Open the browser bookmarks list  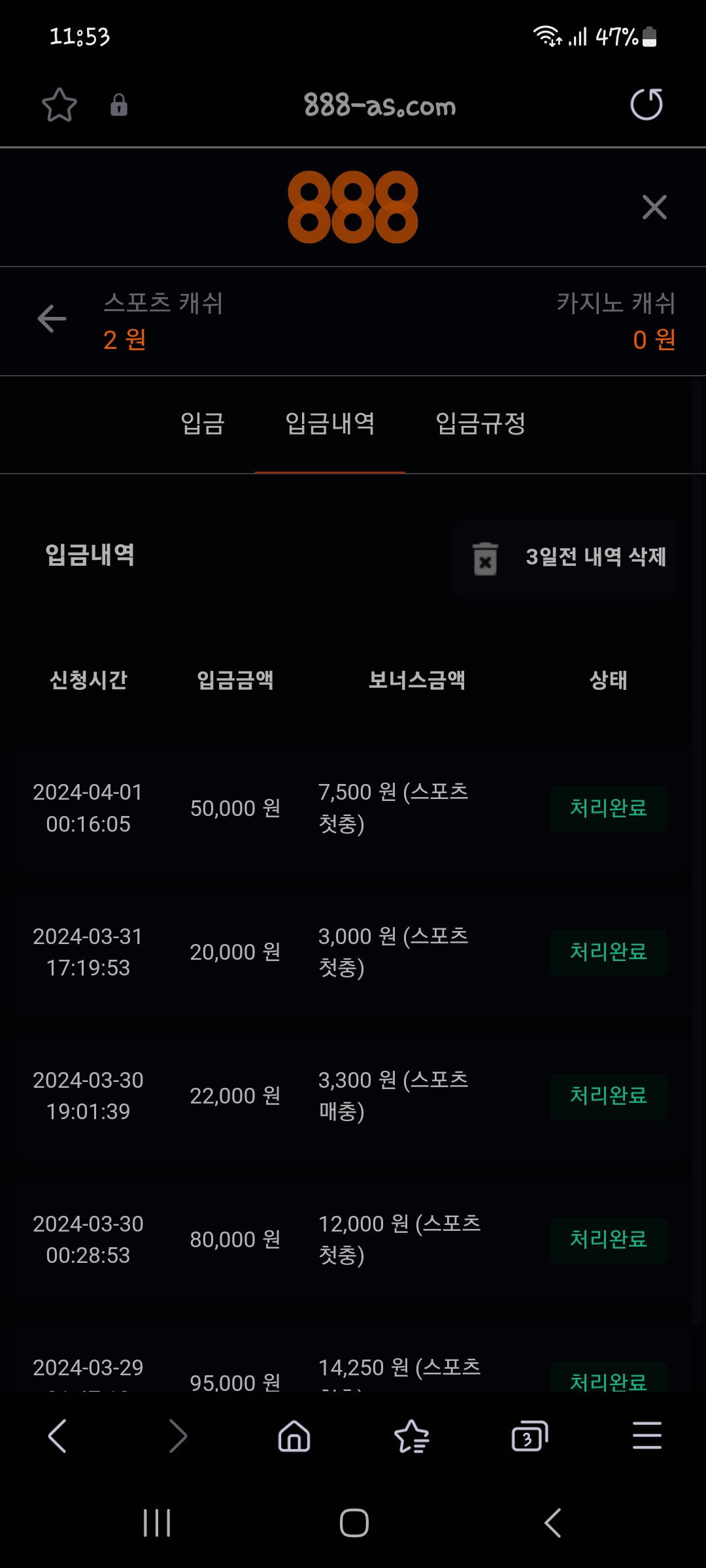412,1436
